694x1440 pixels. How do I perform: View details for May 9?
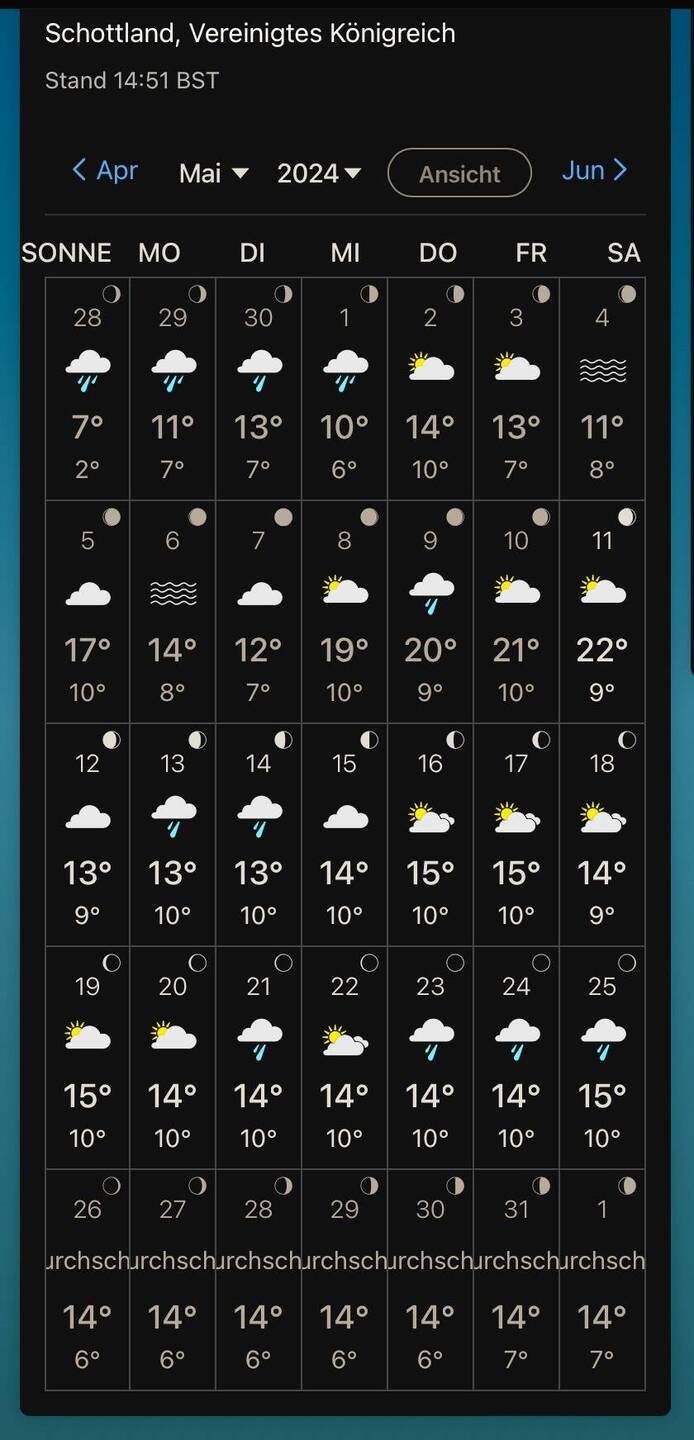430,612
